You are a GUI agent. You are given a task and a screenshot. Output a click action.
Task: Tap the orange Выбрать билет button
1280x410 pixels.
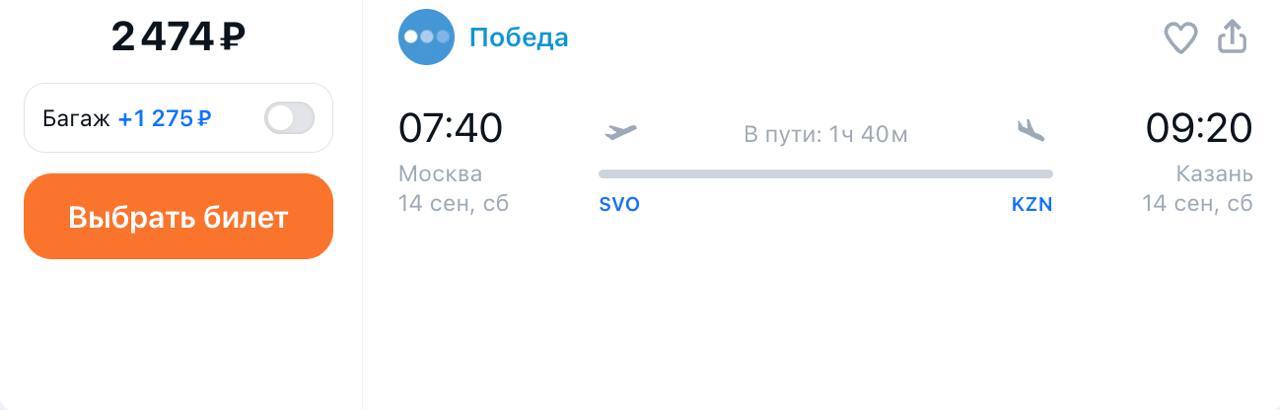[178, 217]
